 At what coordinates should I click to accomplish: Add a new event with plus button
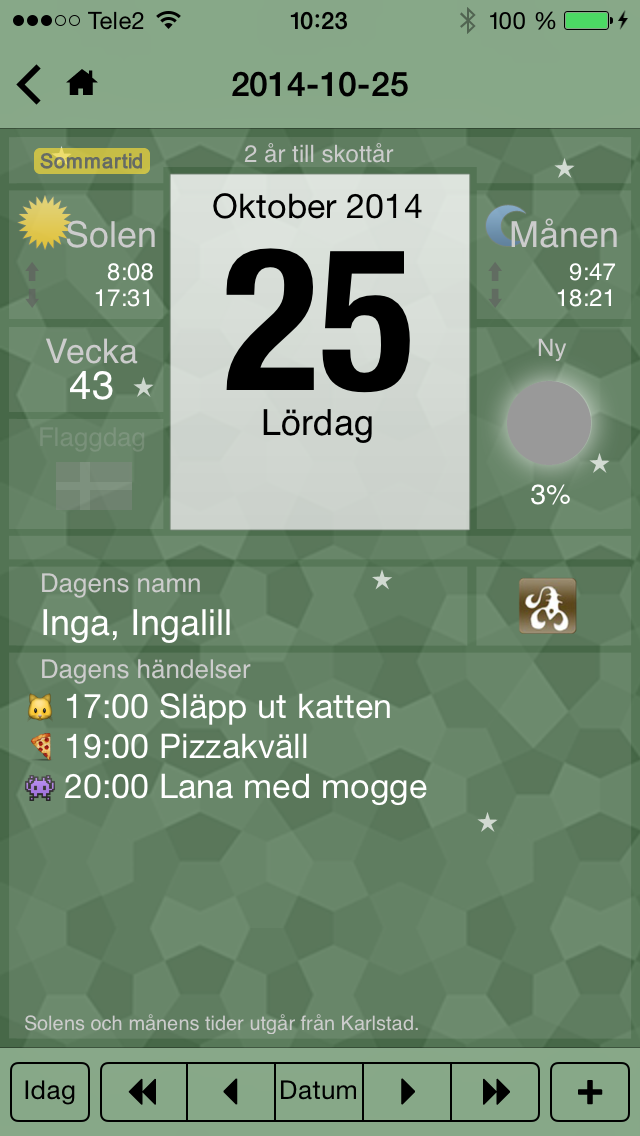click(x=590, y=1092)
